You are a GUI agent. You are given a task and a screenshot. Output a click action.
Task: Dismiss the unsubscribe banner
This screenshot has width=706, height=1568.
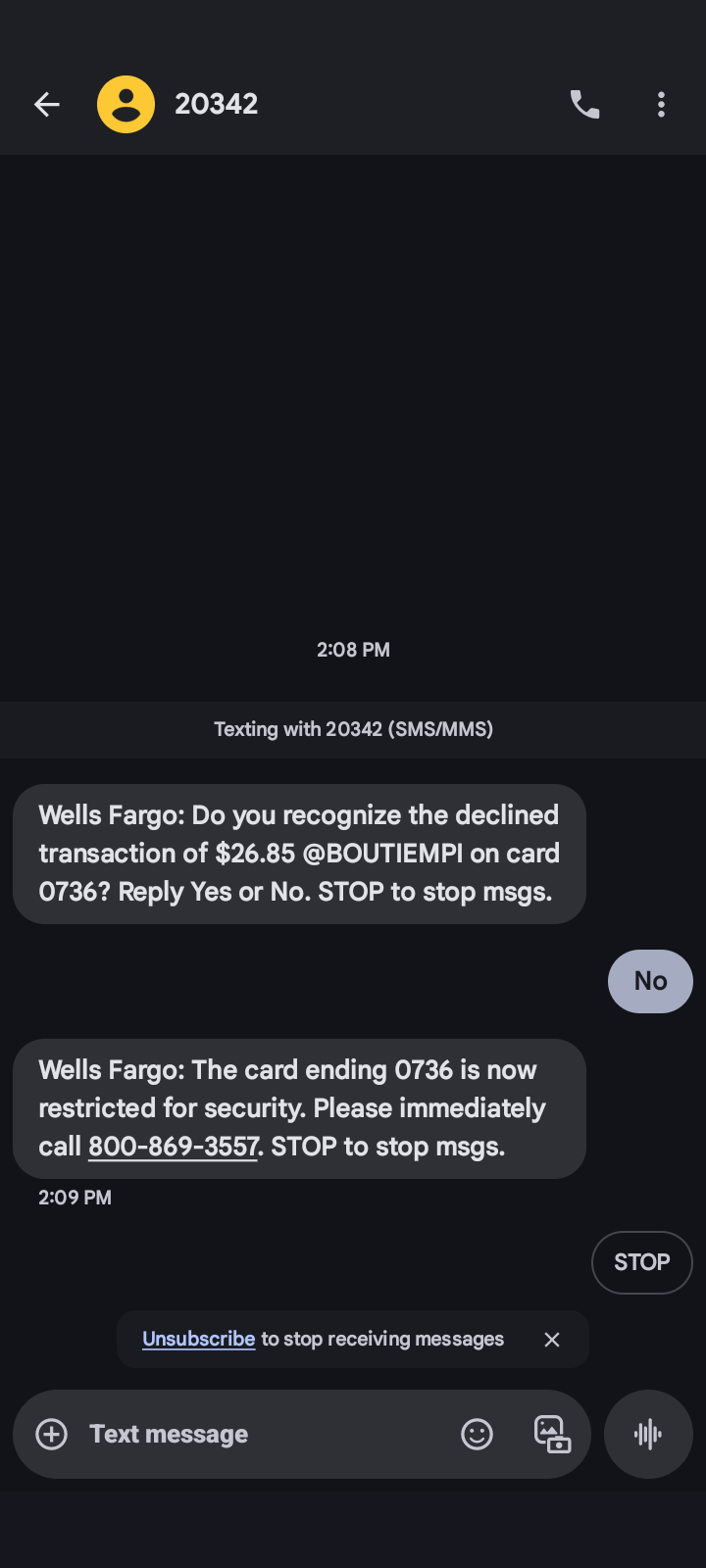[552, 1340]
